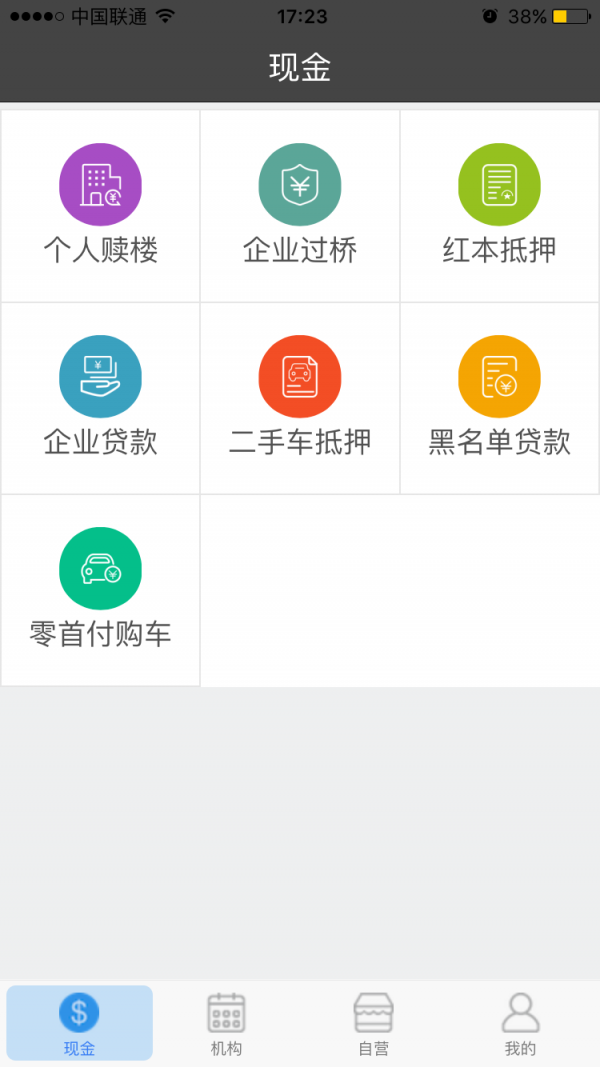
Task: Tap the 黑名单贷款 grid item
Action: point(499,398)
